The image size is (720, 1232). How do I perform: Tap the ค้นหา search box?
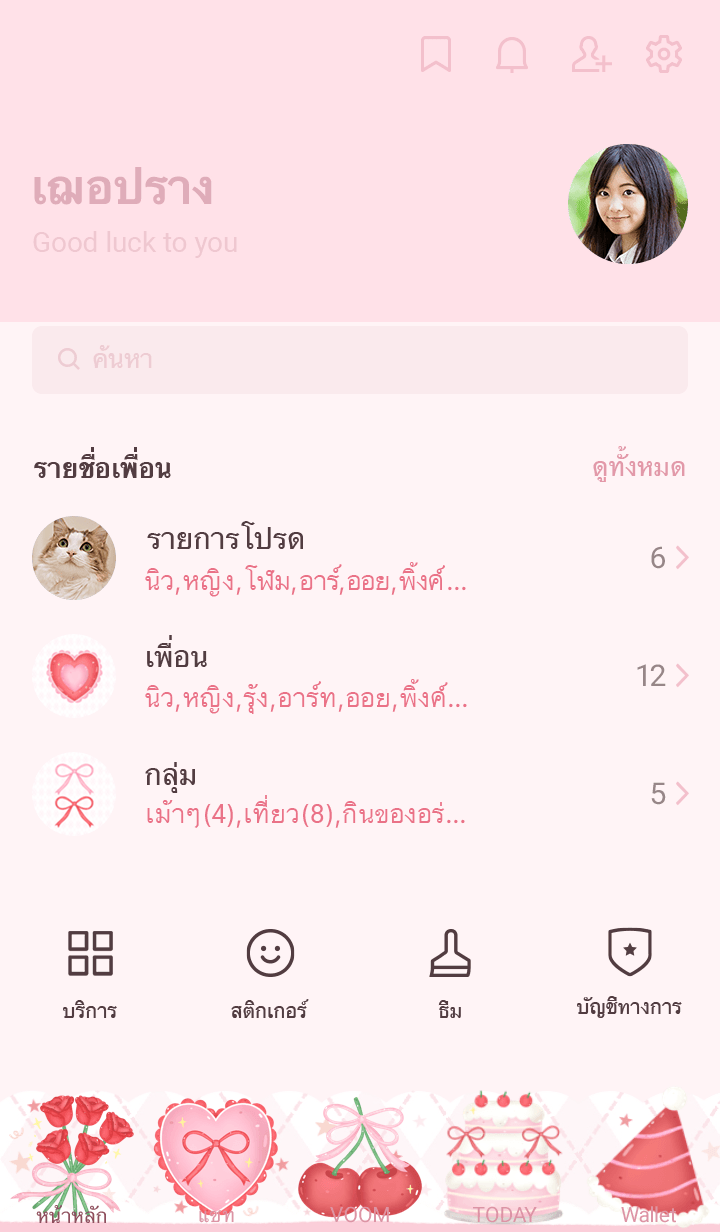[360, 360]
